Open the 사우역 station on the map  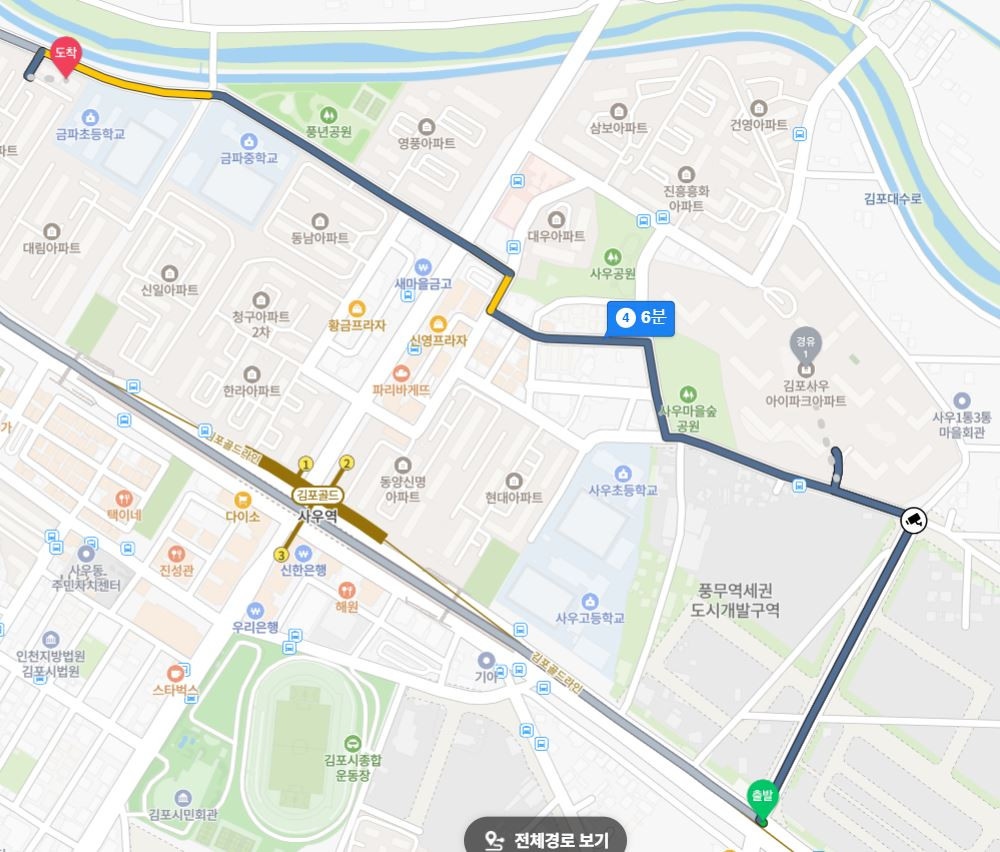[318, 514]
